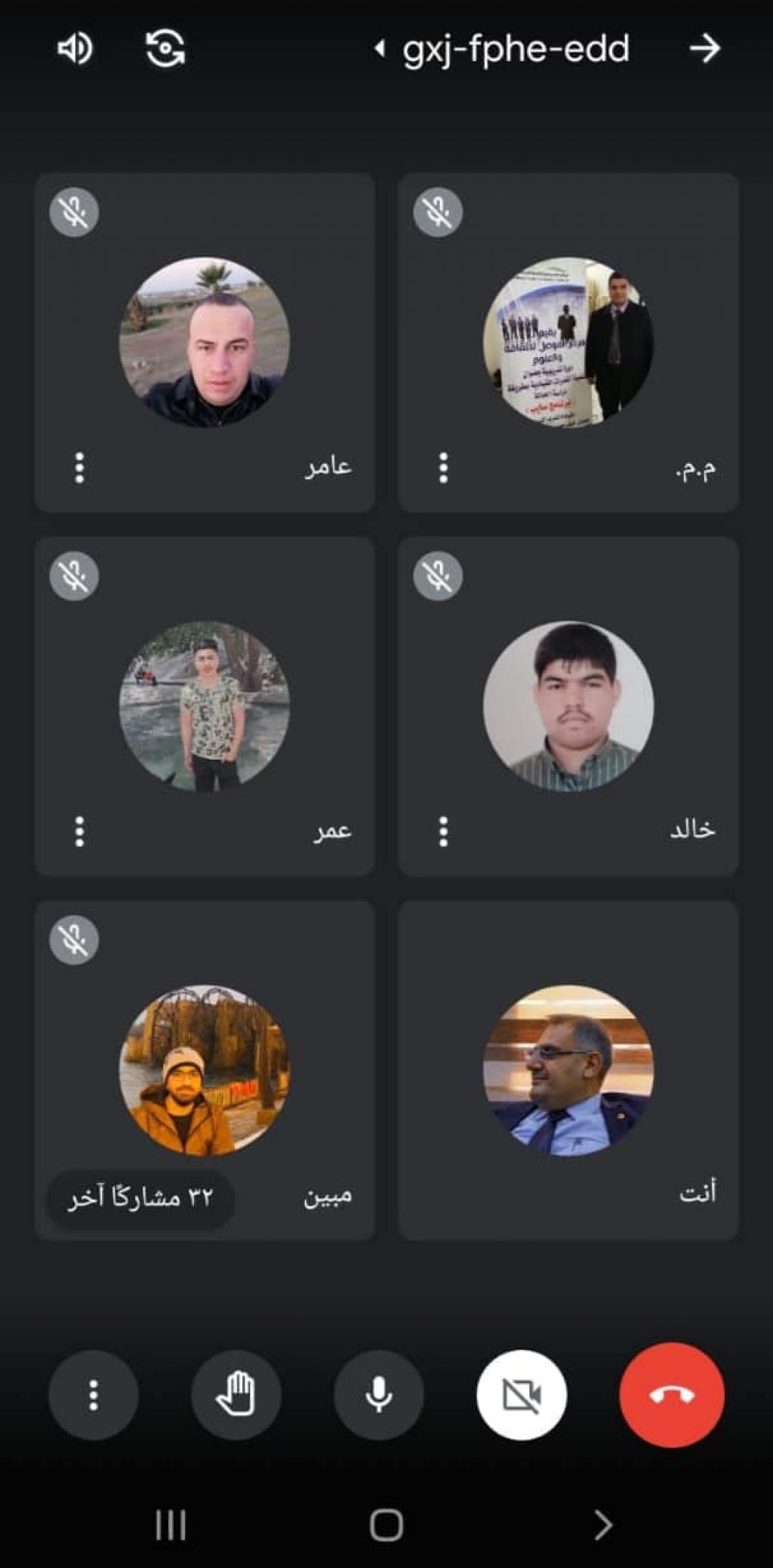The height and width of the screenshot is (1568, 773).
Task: Switch the camera with the flip icon
Action: pyautogui.click(x=165, y=49)
